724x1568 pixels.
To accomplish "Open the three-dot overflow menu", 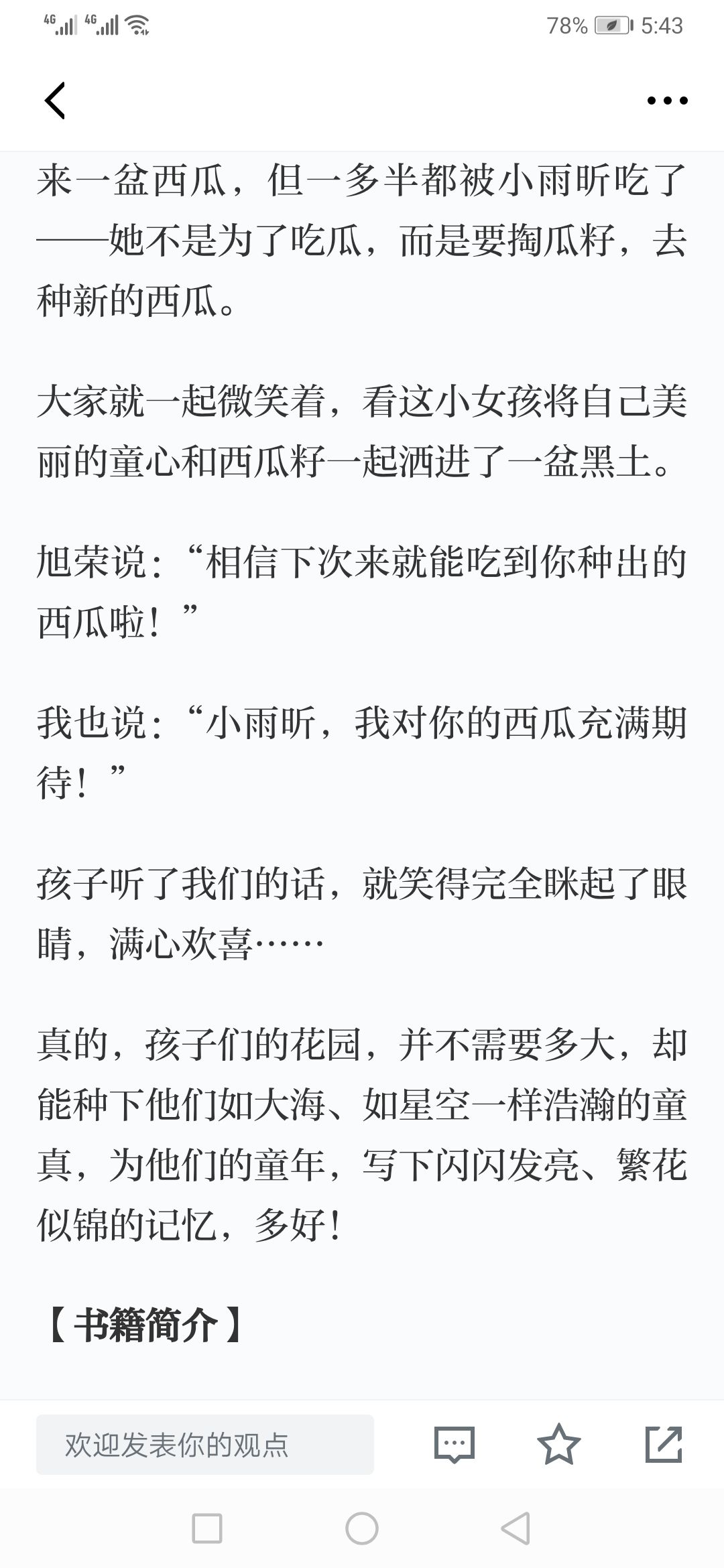I will (x=667, y=101).
